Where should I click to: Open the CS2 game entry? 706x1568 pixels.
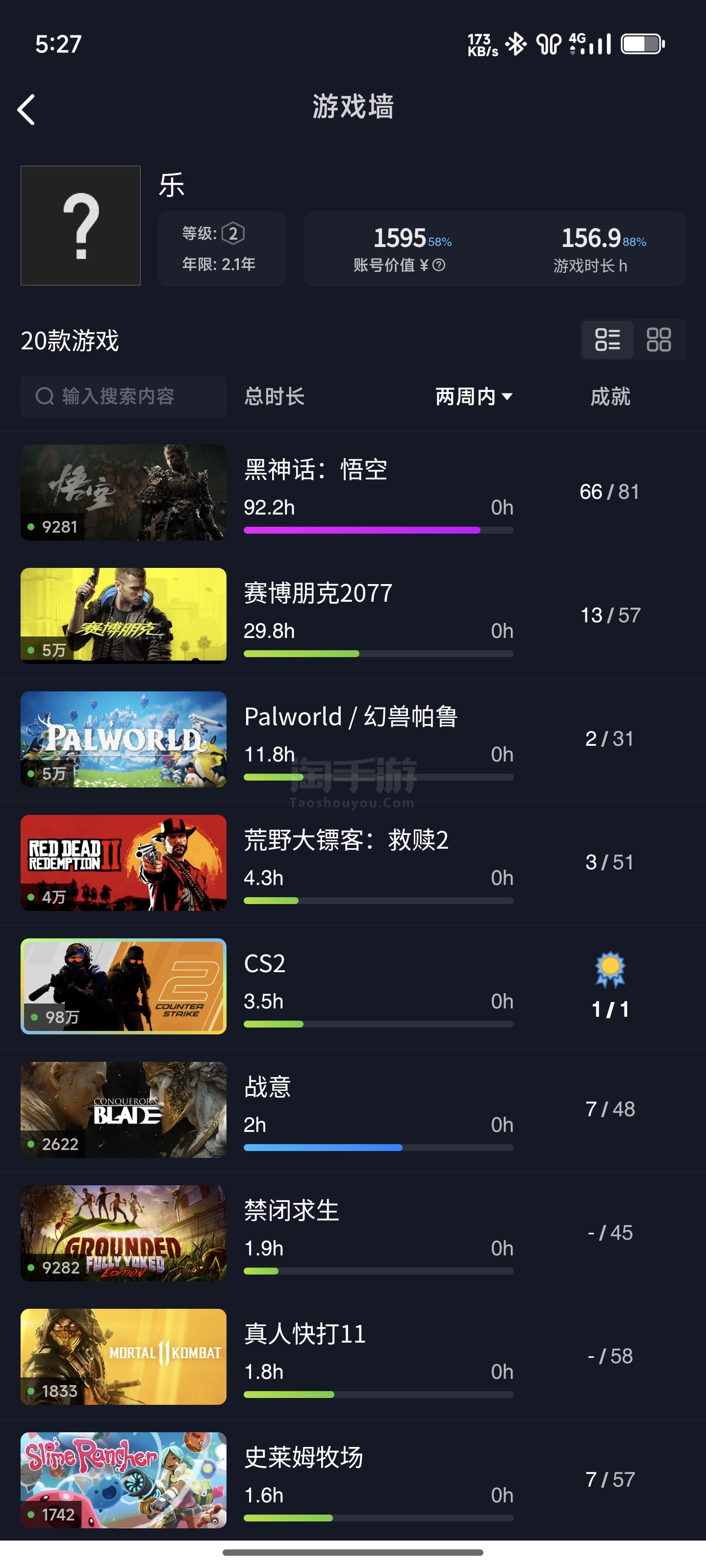tap(353, 986)
